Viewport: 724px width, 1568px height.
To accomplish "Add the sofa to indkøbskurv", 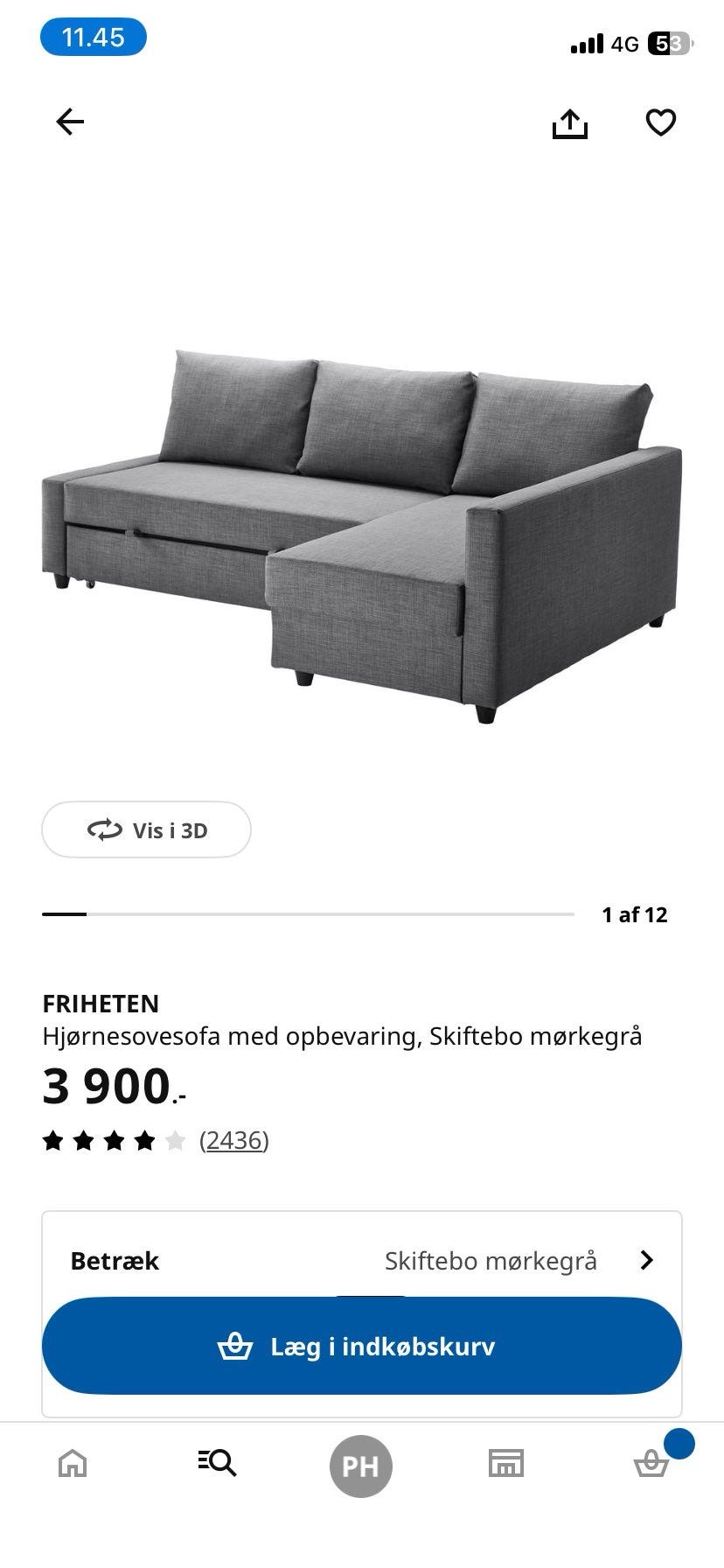I will click(x=362, y=1347).
